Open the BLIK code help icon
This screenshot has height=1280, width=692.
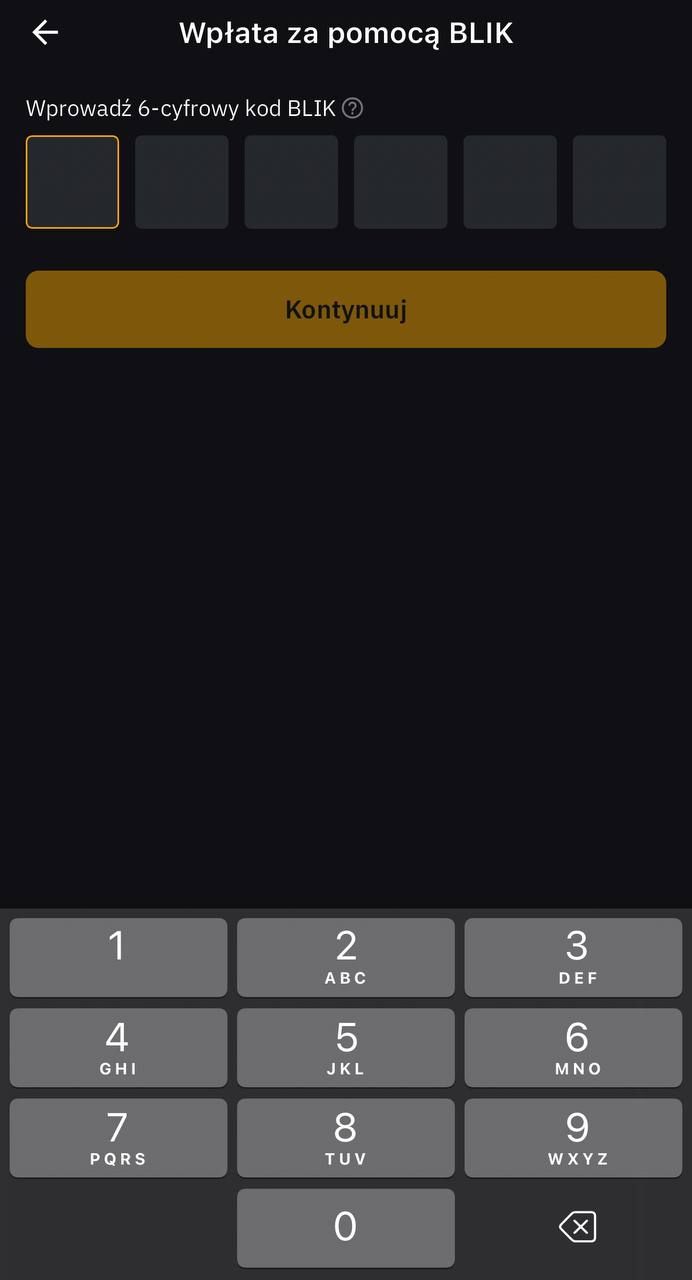tap(351, 108)
